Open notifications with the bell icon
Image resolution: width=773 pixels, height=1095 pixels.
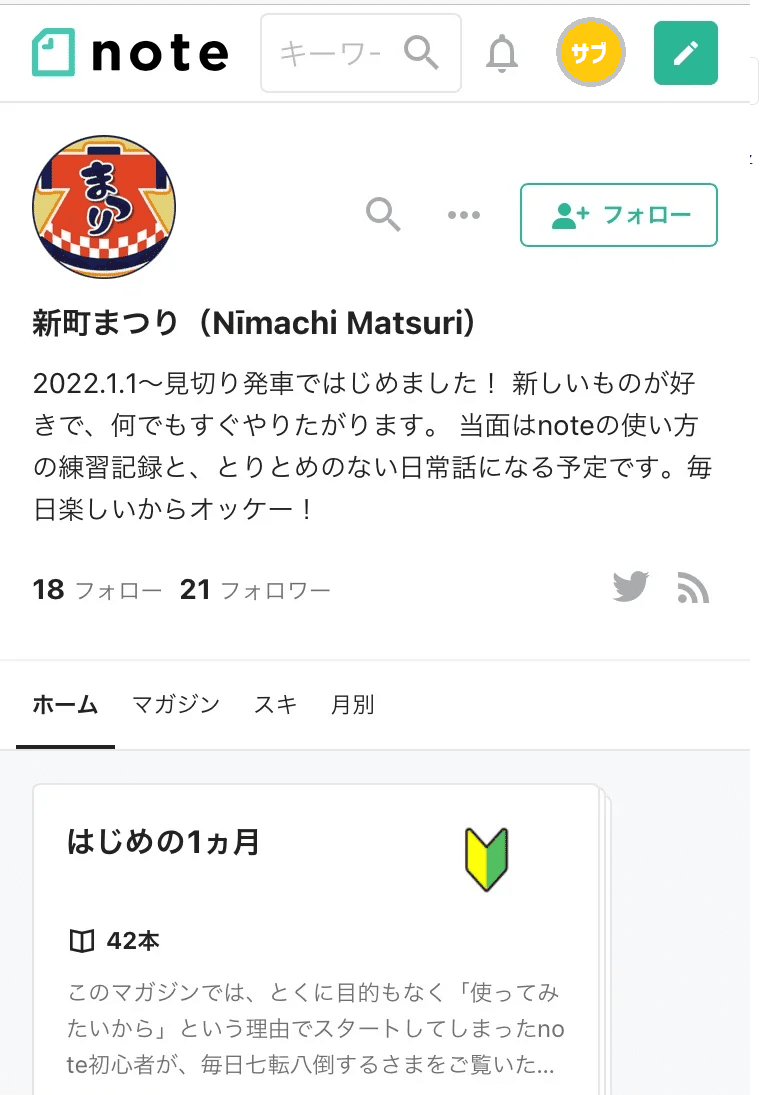503,54
